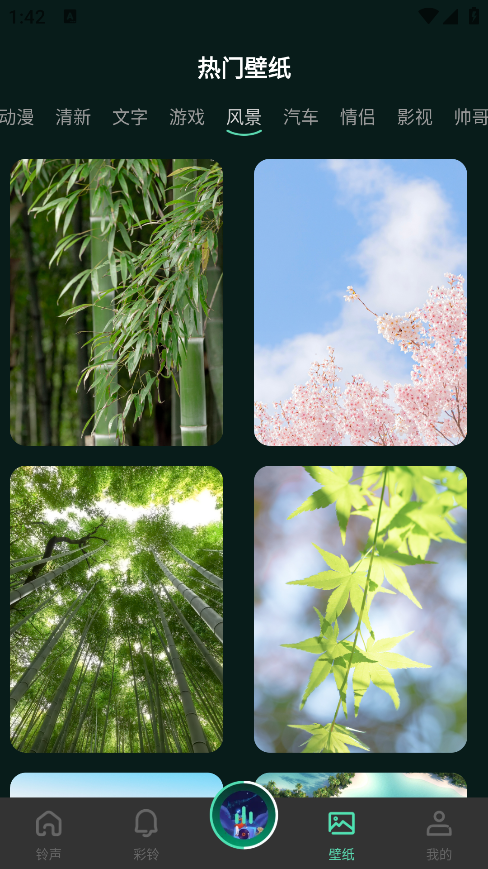The width and height of the screenshot is (488, 869).
Task: Switch to the 彩铃 tab
Action: click(x=146, y=834)
